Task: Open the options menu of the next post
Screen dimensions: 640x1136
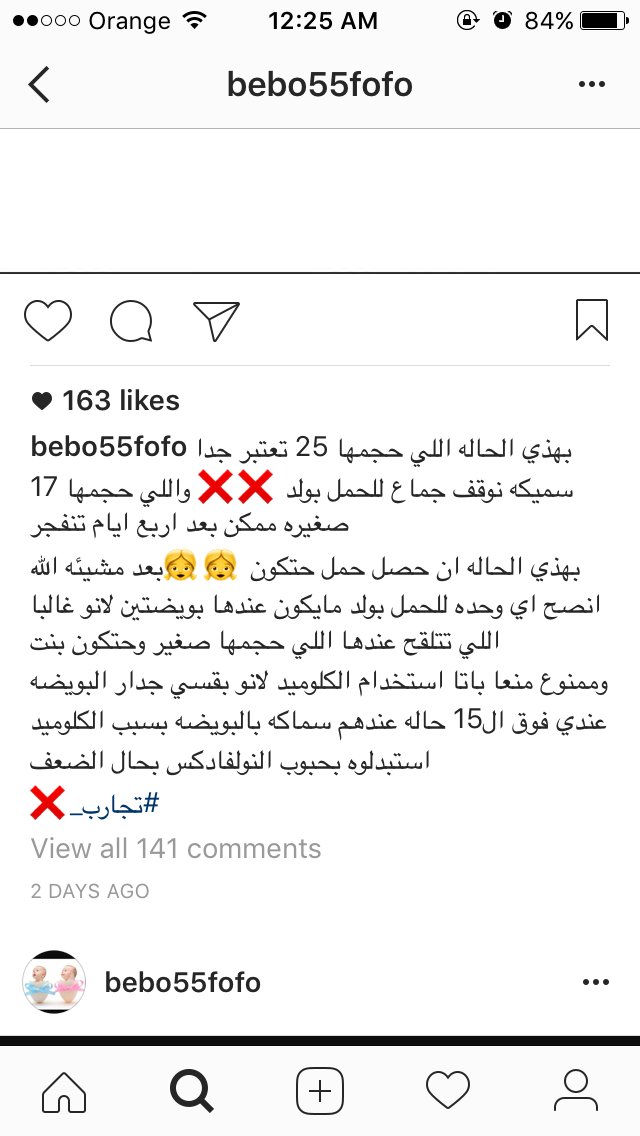Action: pyautogui.click(x=595, y=982)
